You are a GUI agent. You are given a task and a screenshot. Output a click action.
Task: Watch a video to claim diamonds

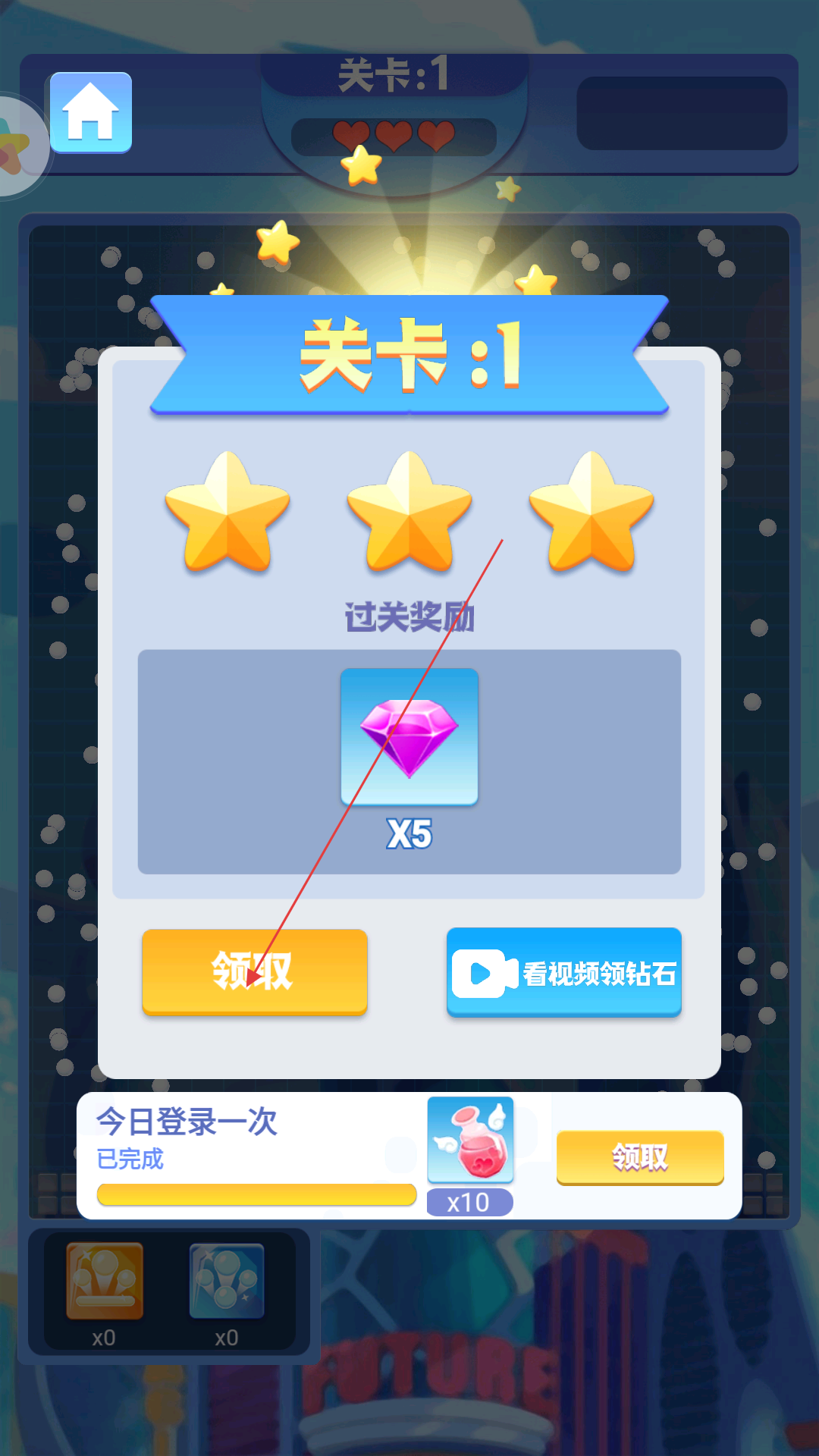click(564, 972)
